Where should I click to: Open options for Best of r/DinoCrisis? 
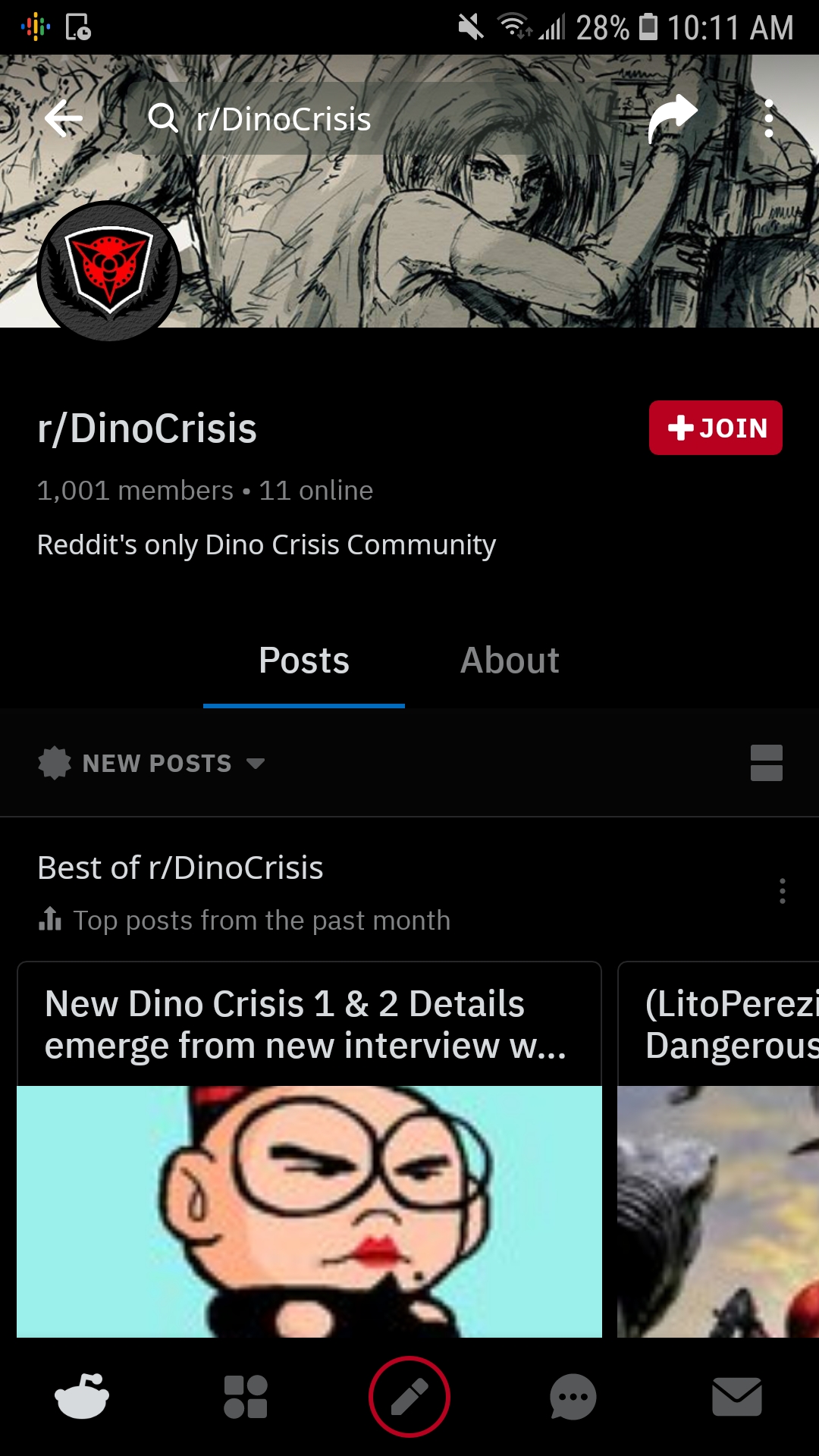[x=782, y=891]
